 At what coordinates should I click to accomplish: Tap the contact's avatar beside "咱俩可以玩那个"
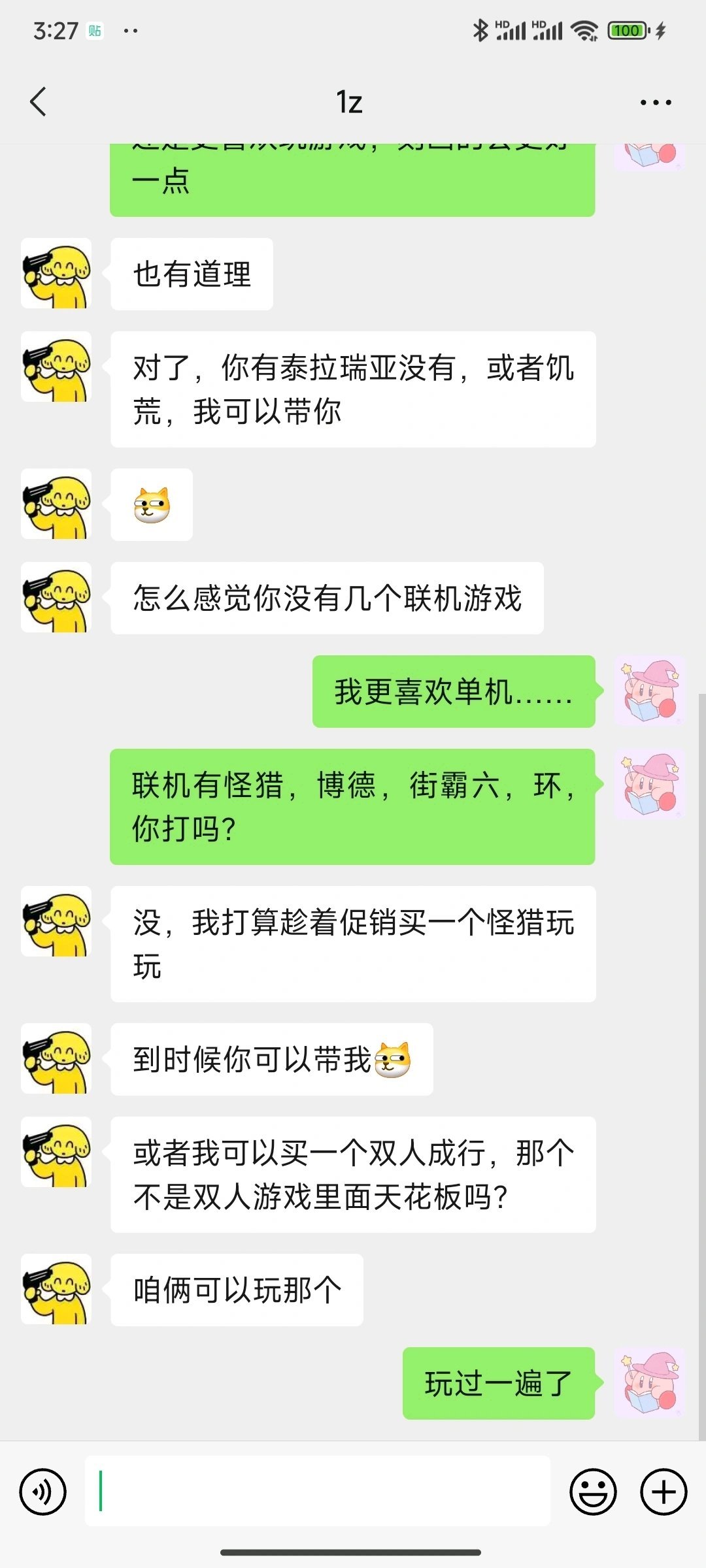[56, 1290]
